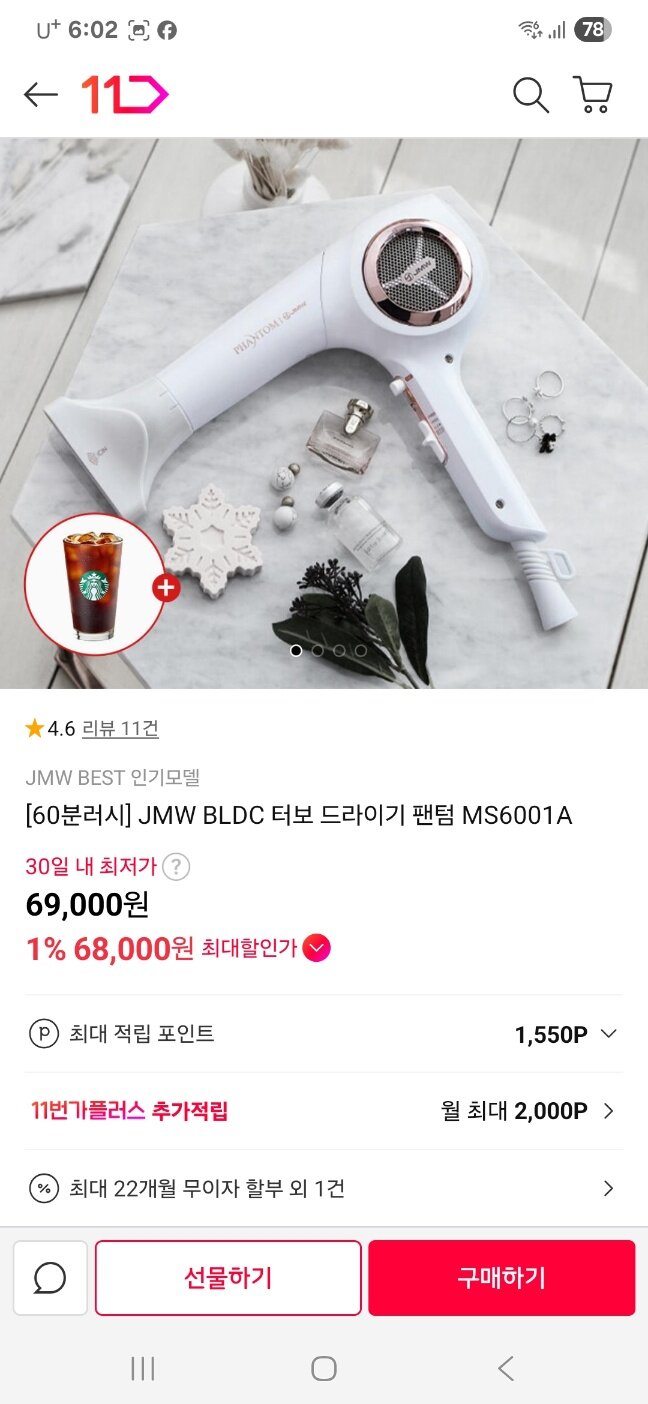This screenshot has width=648, height=1404.
Task: Tap the help icon beside 30일 내 최저가
Action: pos(176,866)
